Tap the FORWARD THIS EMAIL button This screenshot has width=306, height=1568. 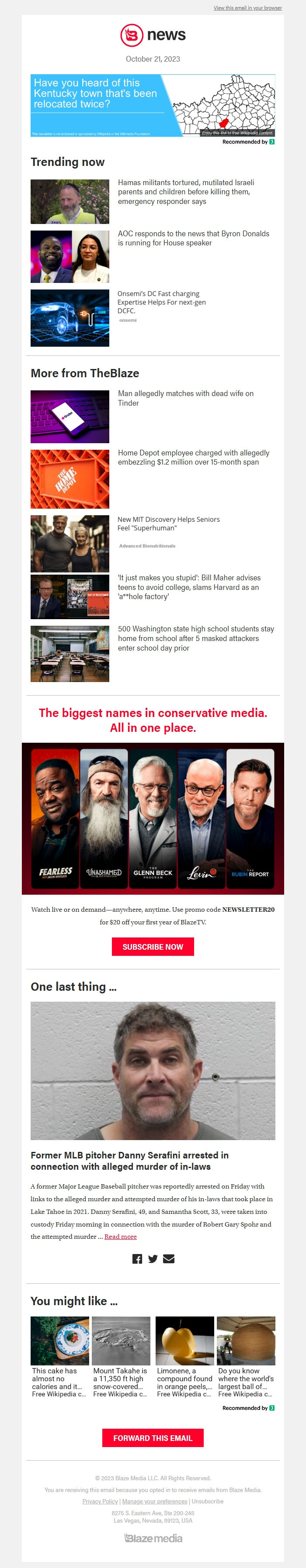[x=153, y=1438]
